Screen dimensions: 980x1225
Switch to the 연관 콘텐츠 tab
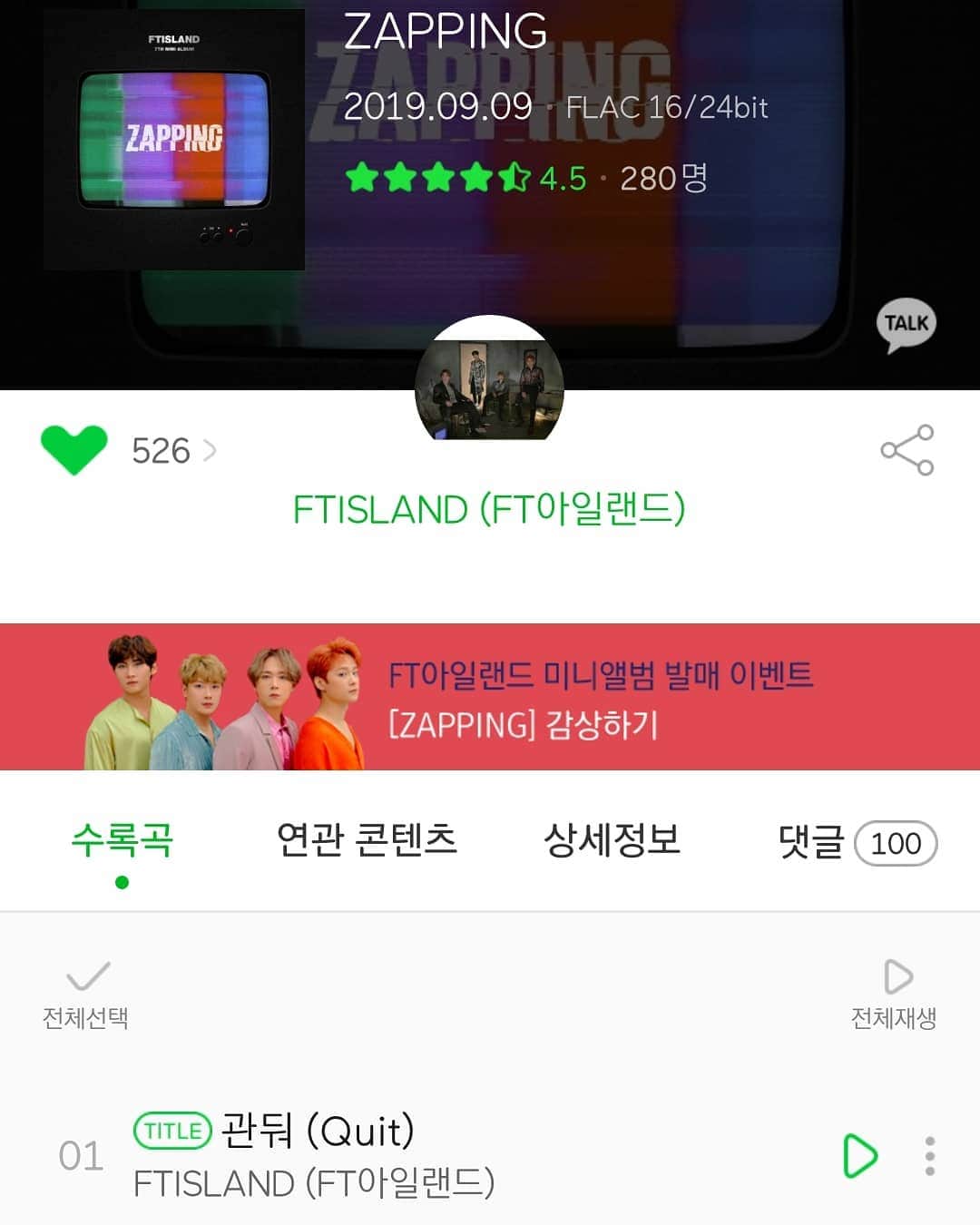367,840
